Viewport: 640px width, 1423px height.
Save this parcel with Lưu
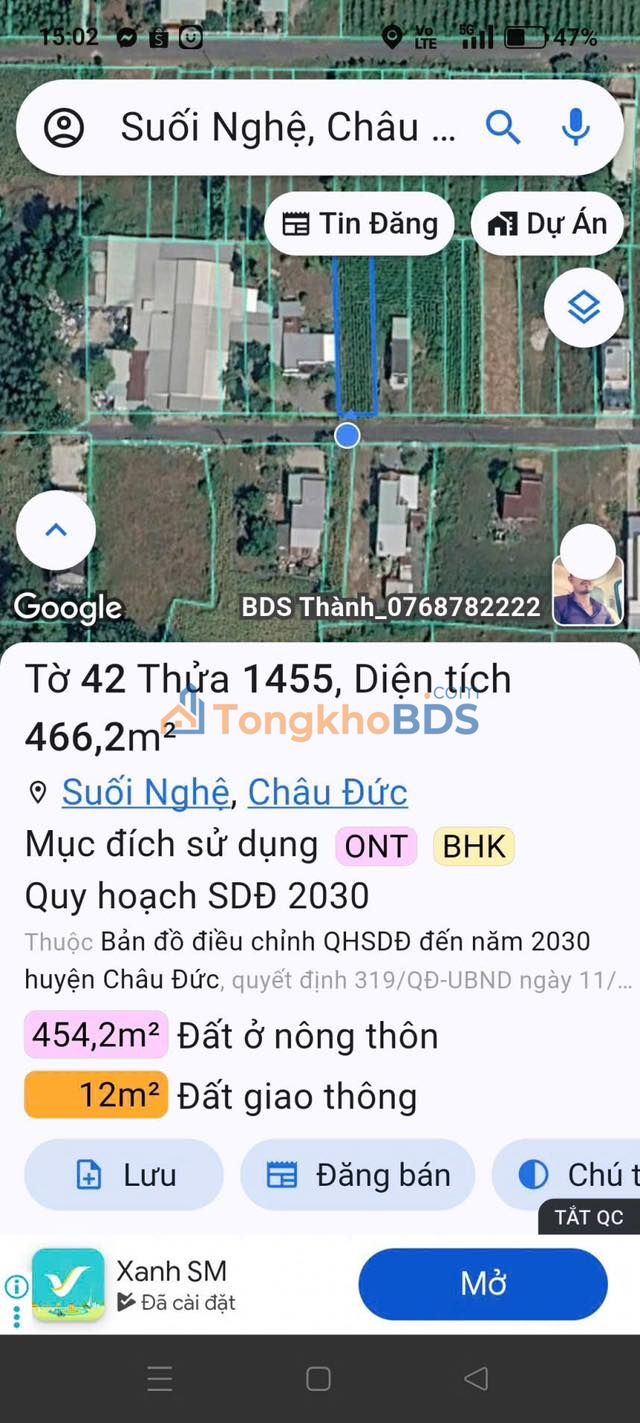(124, 1175)
